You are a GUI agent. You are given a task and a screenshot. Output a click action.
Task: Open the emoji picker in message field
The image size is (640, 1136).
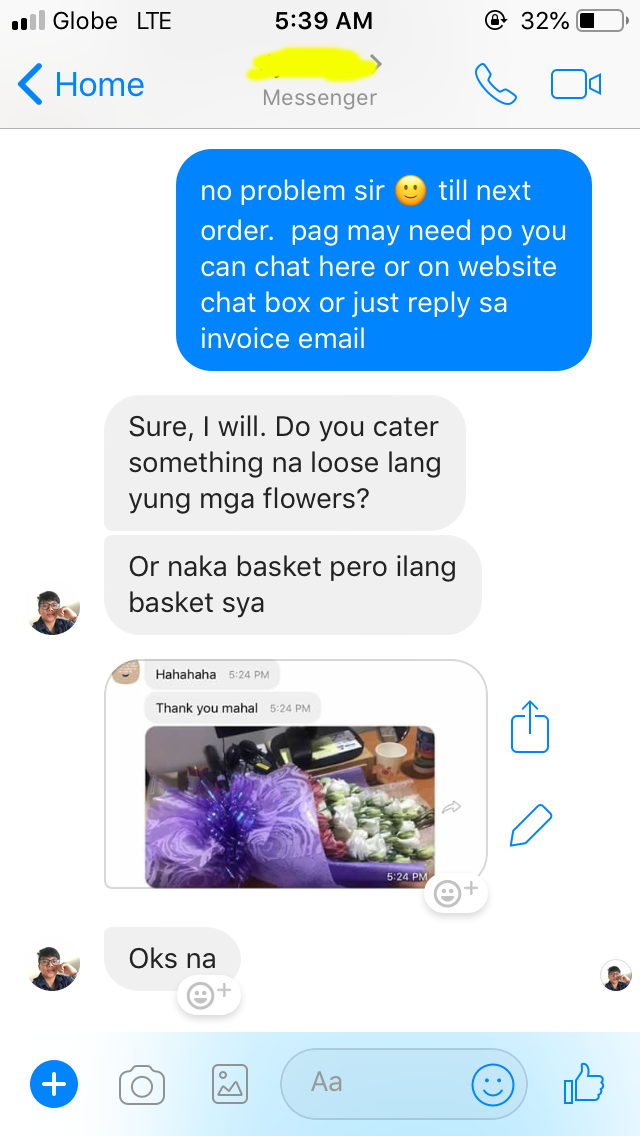tap(493, 1084)
